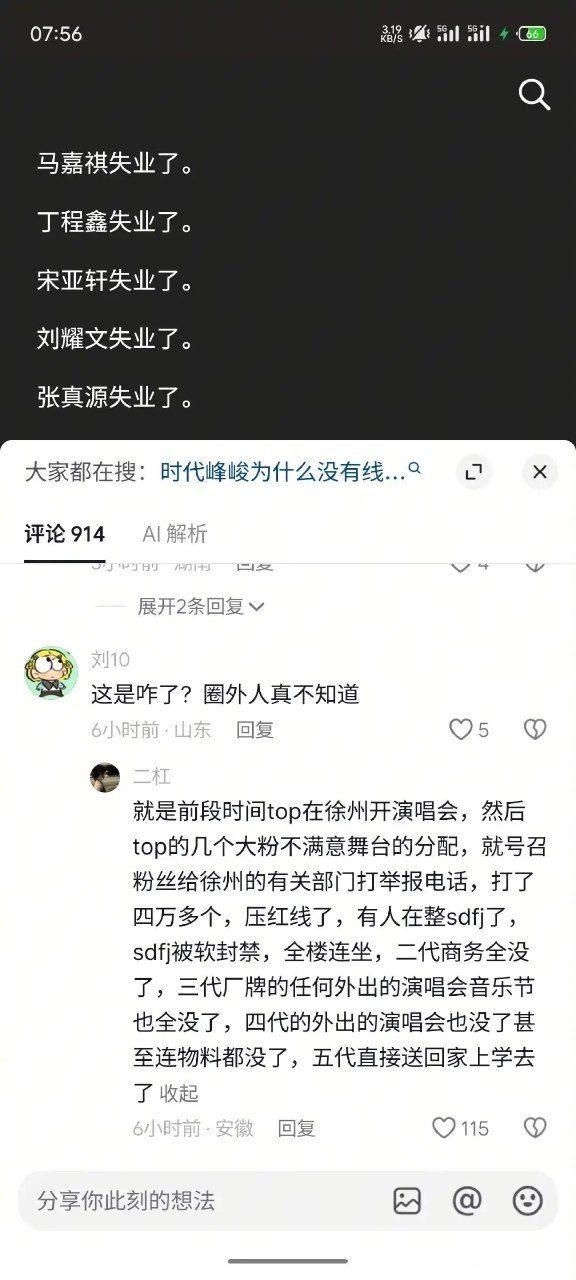The width and height of the screenshot is (576, 1280).
Task: Dislike 刘10's comment
Action: coord(535,730)
